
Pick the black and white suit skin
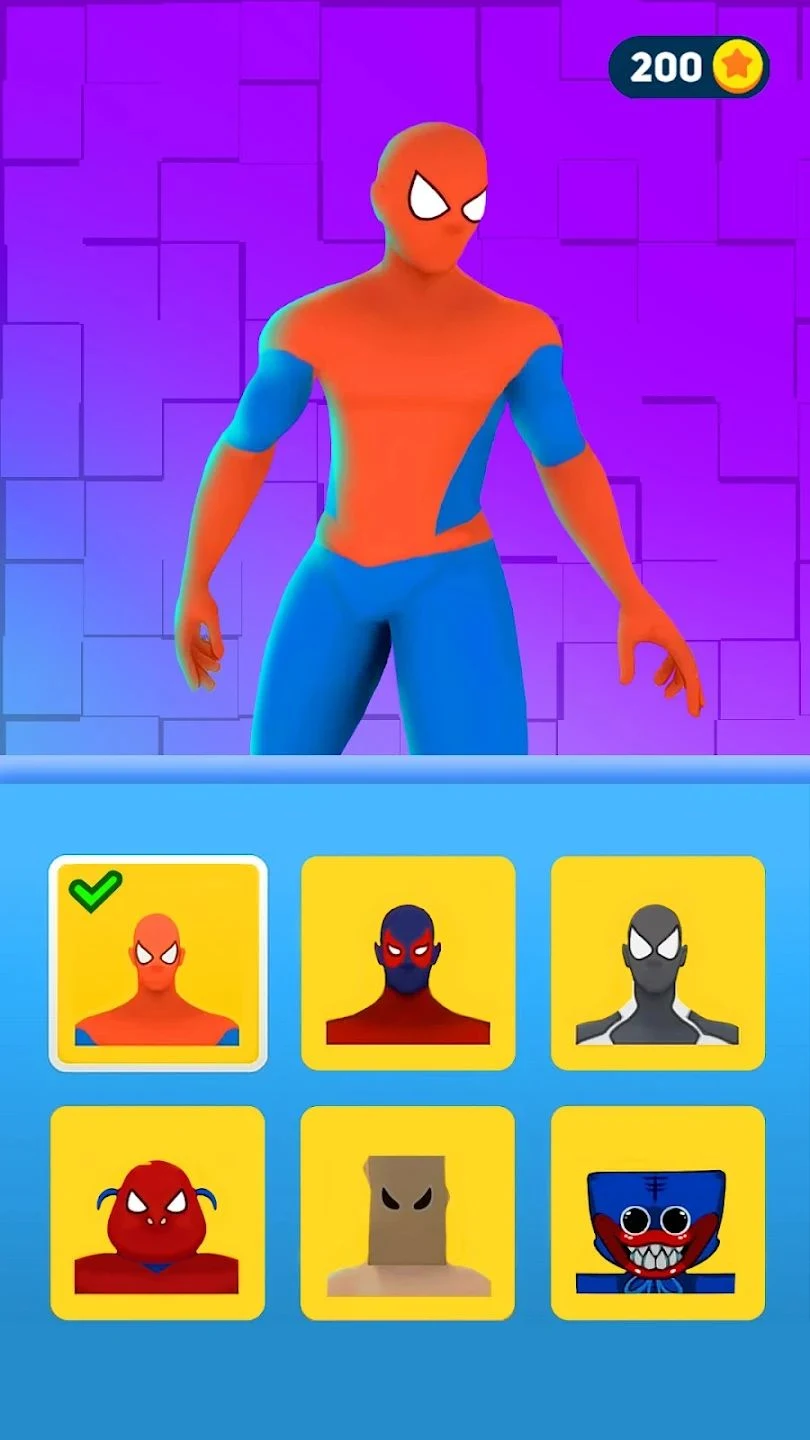657,963
